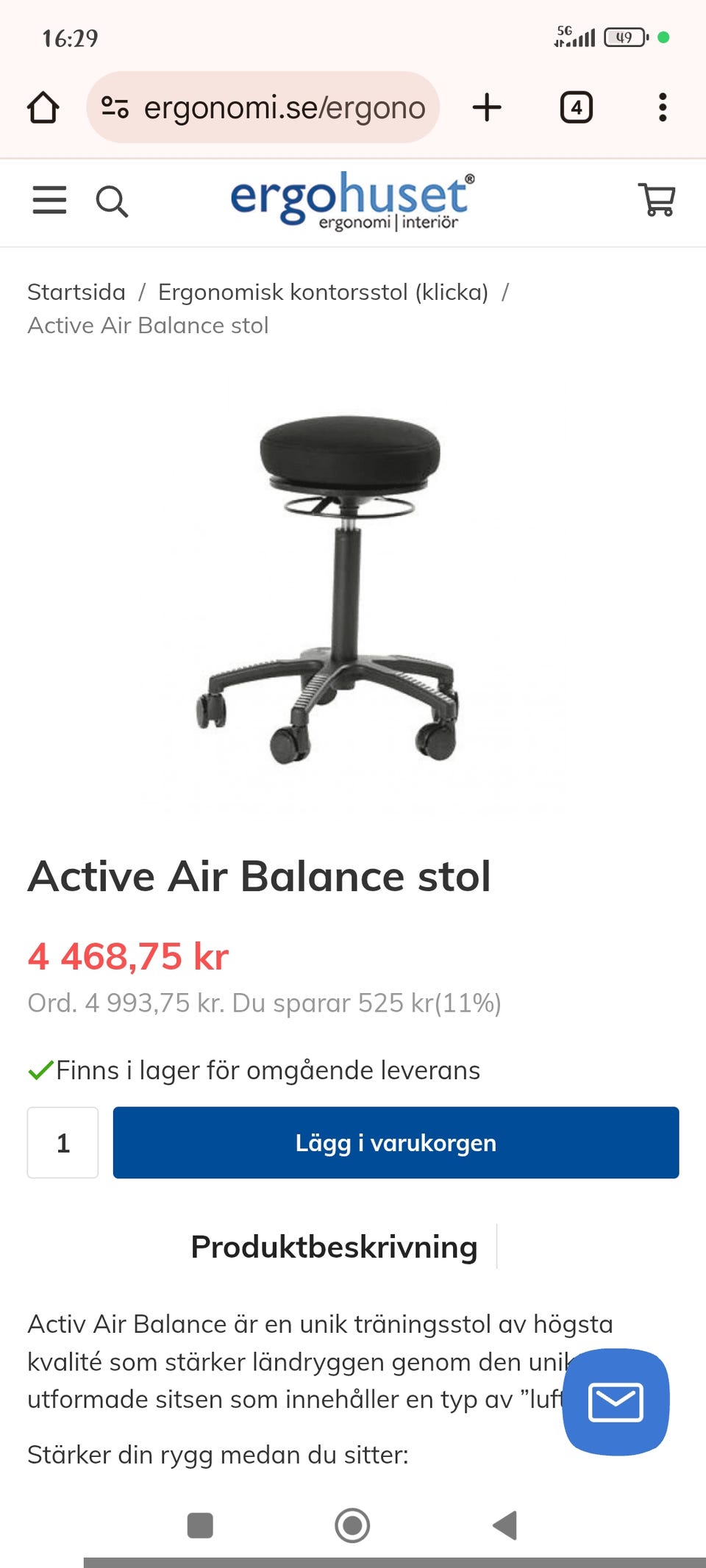This screenshot has width=706, height=1568.
Task: Click the ergohuset logo
Action: click(x=352, y=200)
